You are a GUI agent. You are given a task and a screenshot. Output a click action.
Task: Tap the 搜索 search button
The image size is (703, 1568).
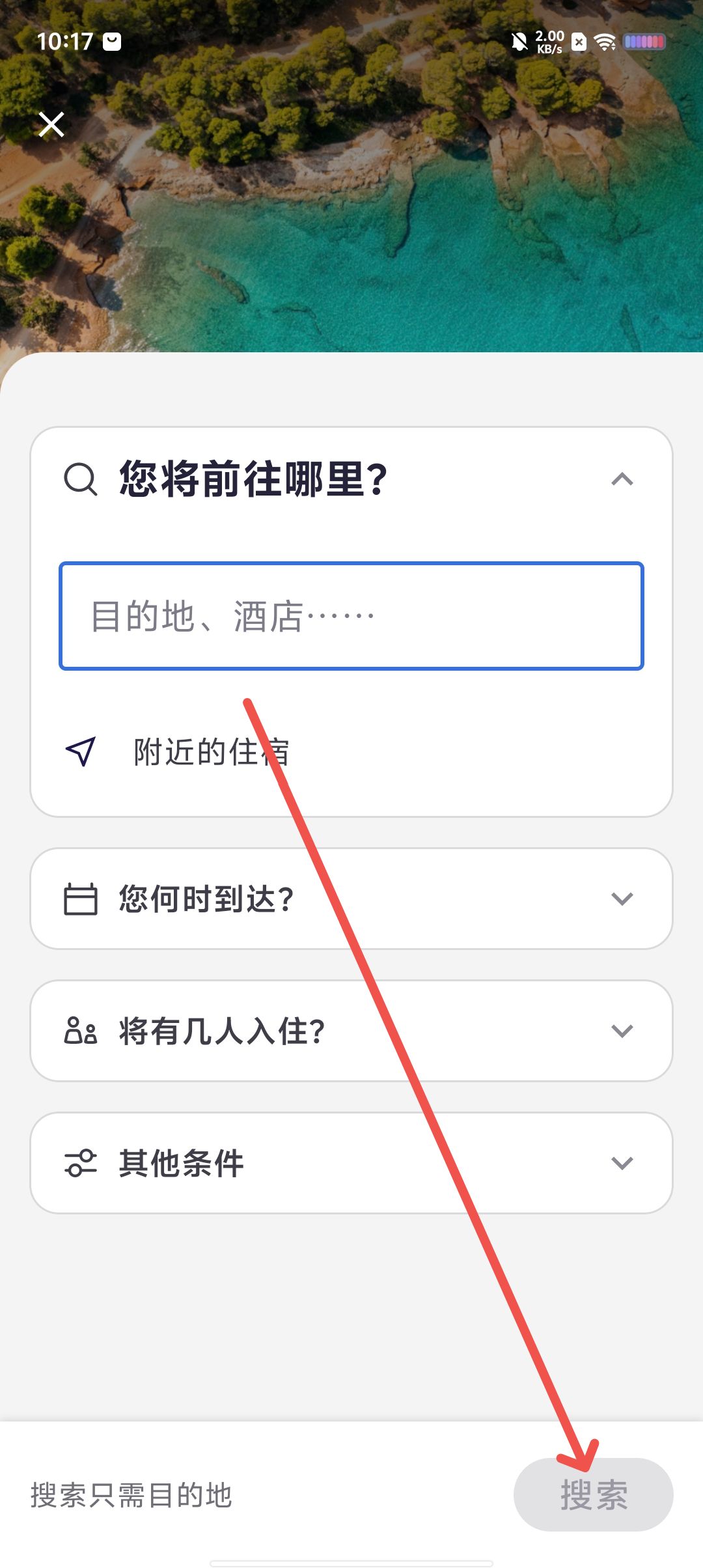point(593,1494)
